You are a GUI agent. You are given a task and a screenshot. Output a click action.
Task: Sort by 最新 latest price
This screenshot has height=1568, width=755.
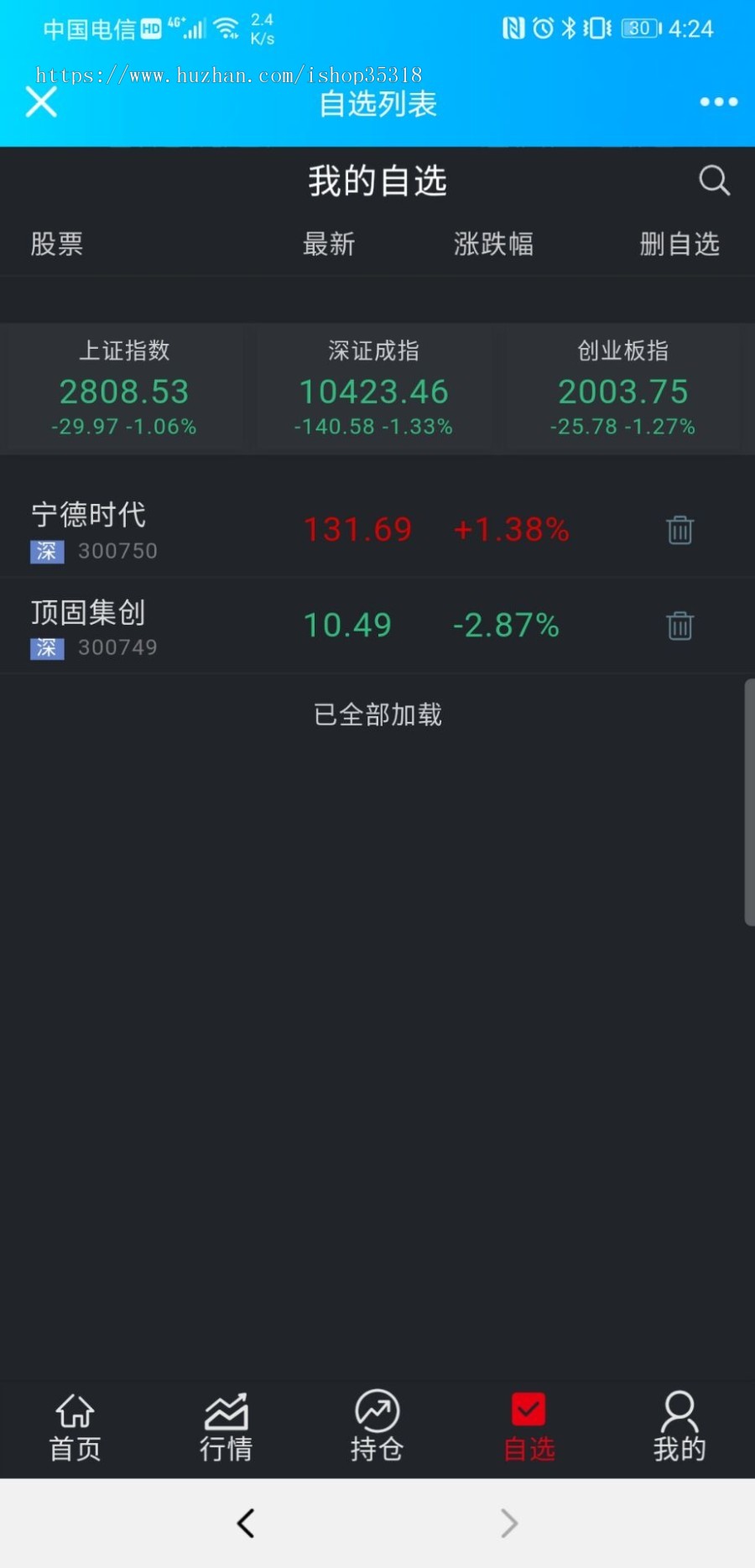click(x=329, y=244)
